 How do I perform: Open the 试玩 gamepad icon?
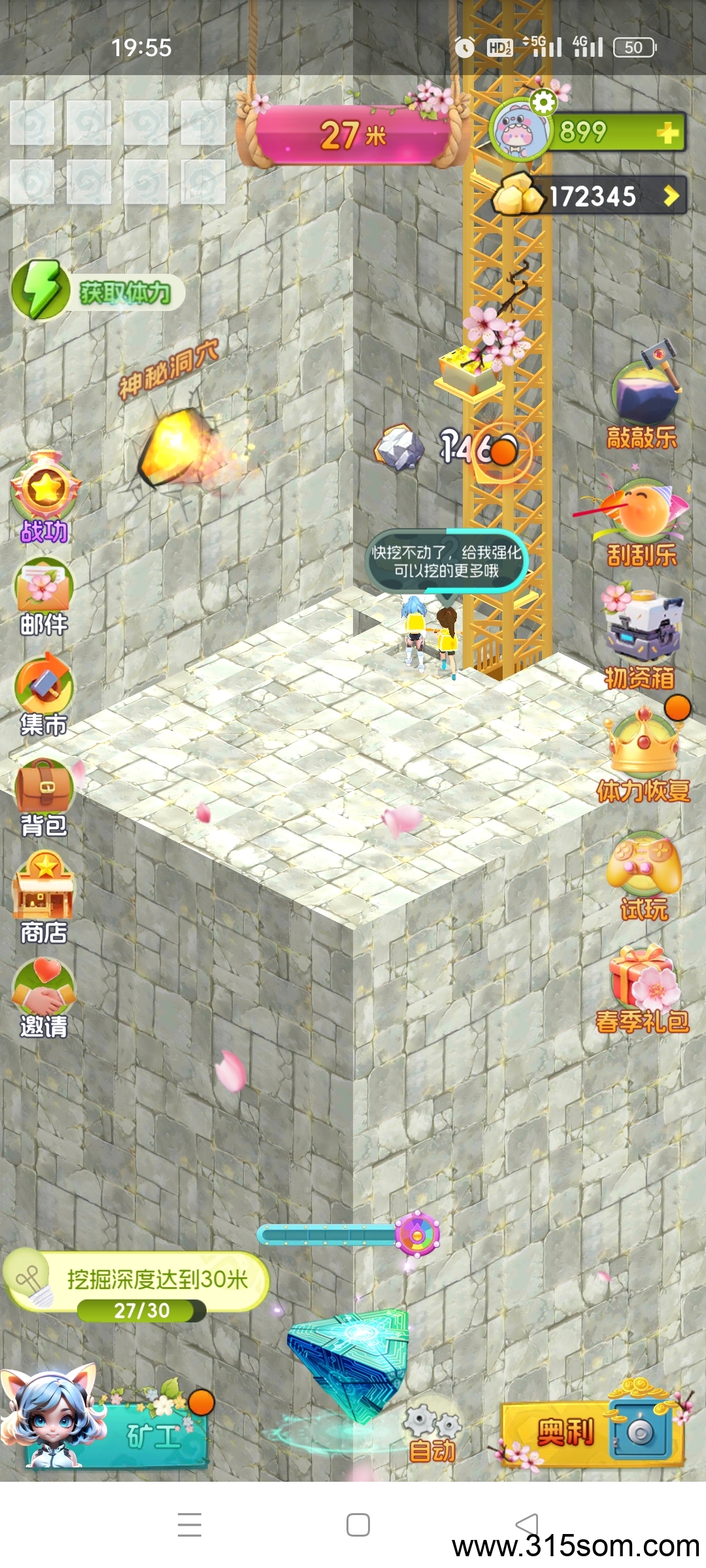[x=644, y=872]
